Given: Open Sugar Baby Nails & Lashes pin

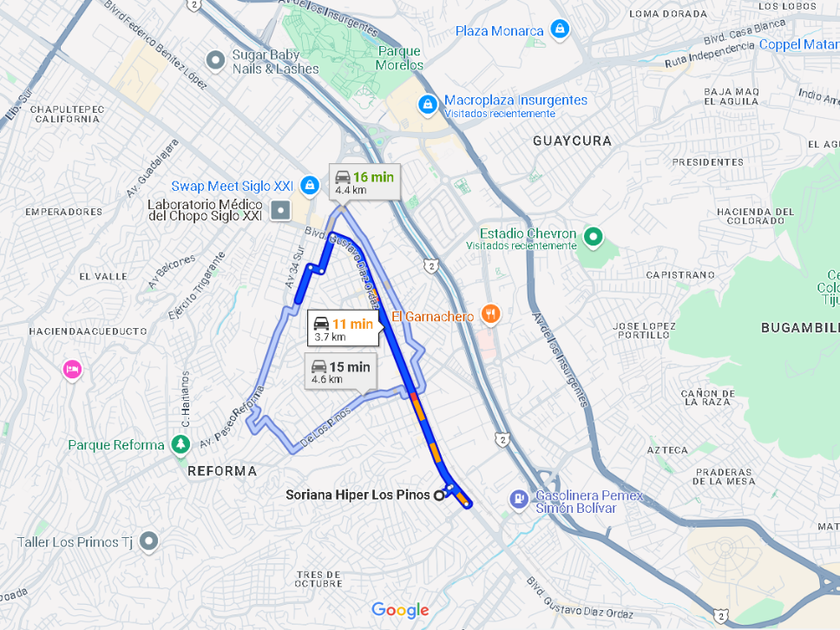Looking at the screenshot, I should coord(216,61).
